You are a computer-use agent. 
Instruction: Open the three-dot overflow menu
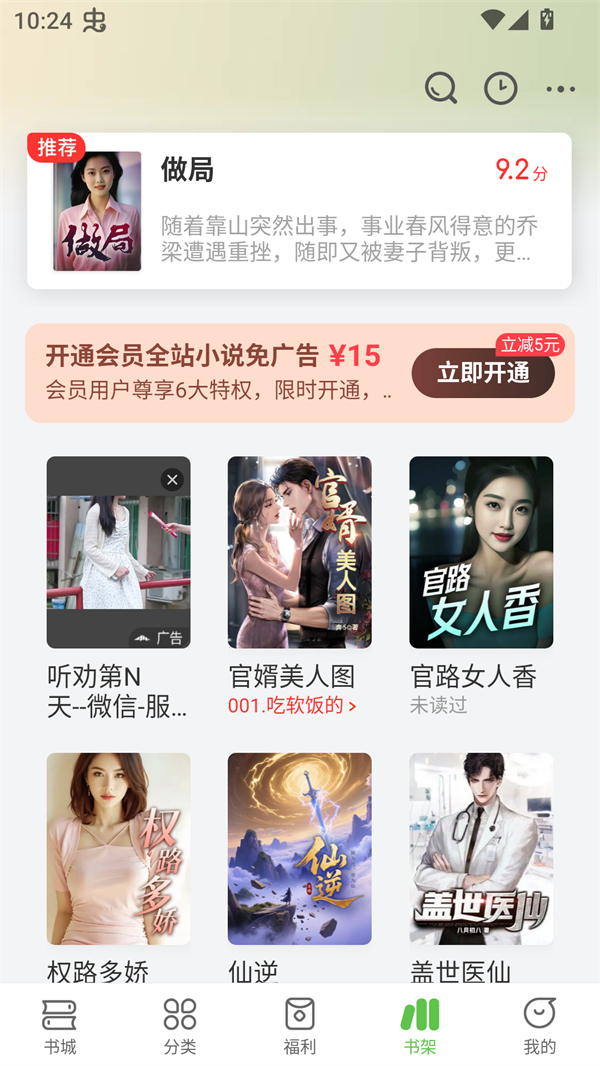click(560, 89)
